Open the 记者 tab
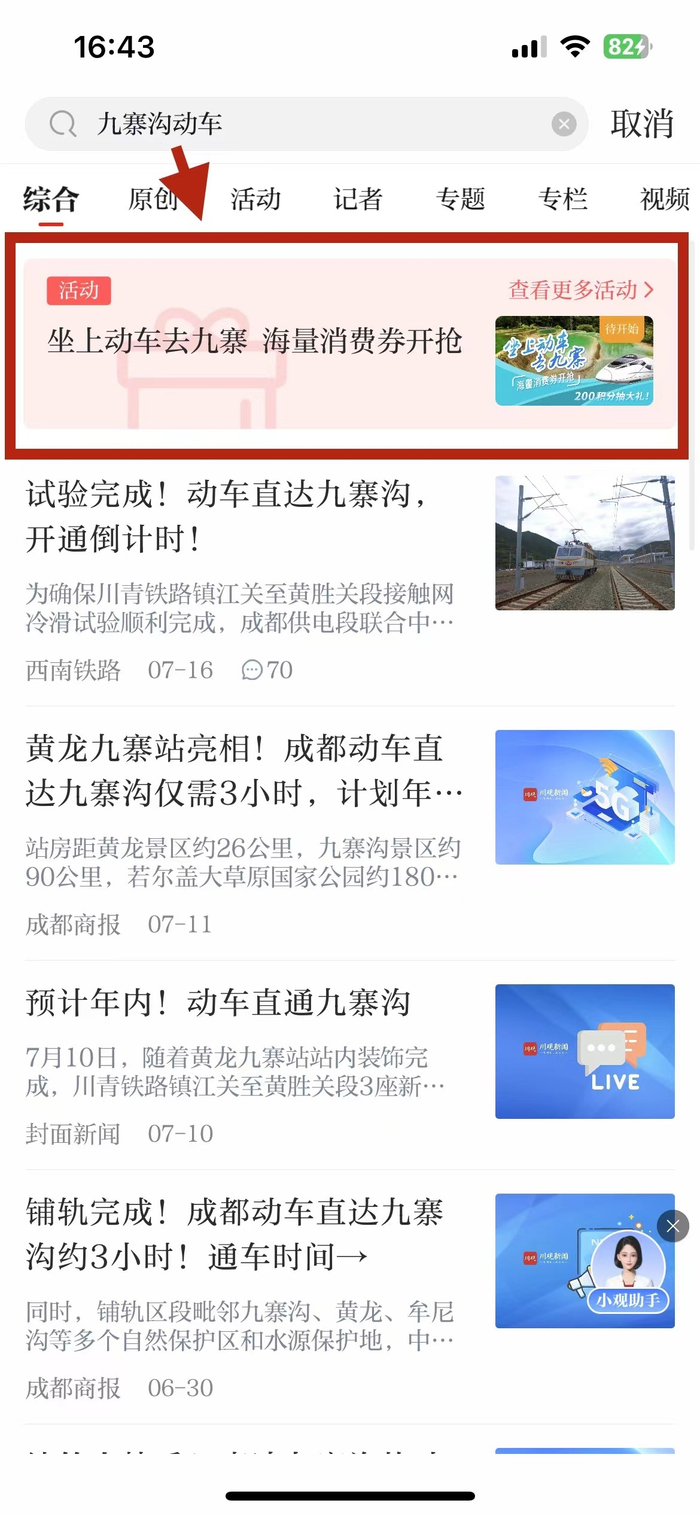Screen dimensions: 700x1515 point(358,198)
